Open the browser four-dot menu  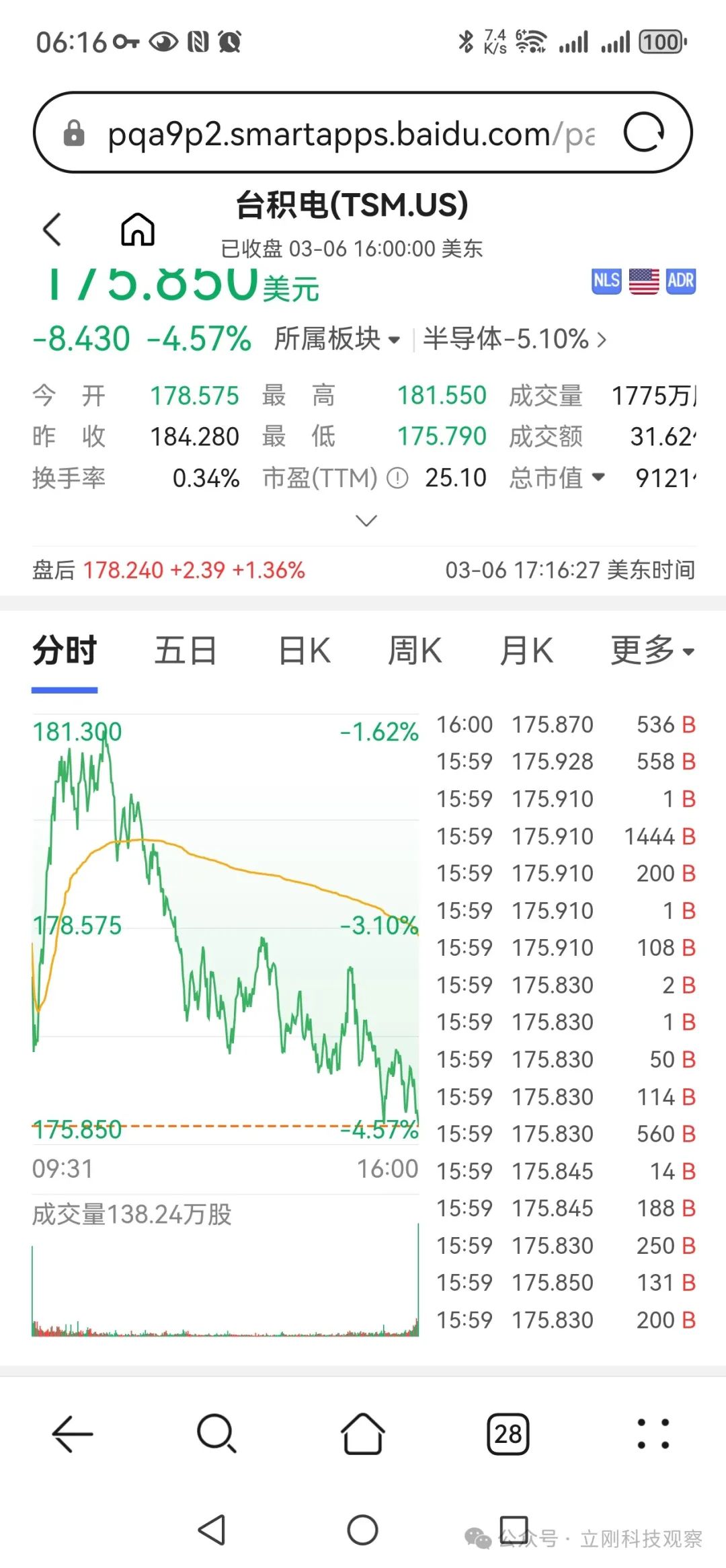click(653, 1435)
